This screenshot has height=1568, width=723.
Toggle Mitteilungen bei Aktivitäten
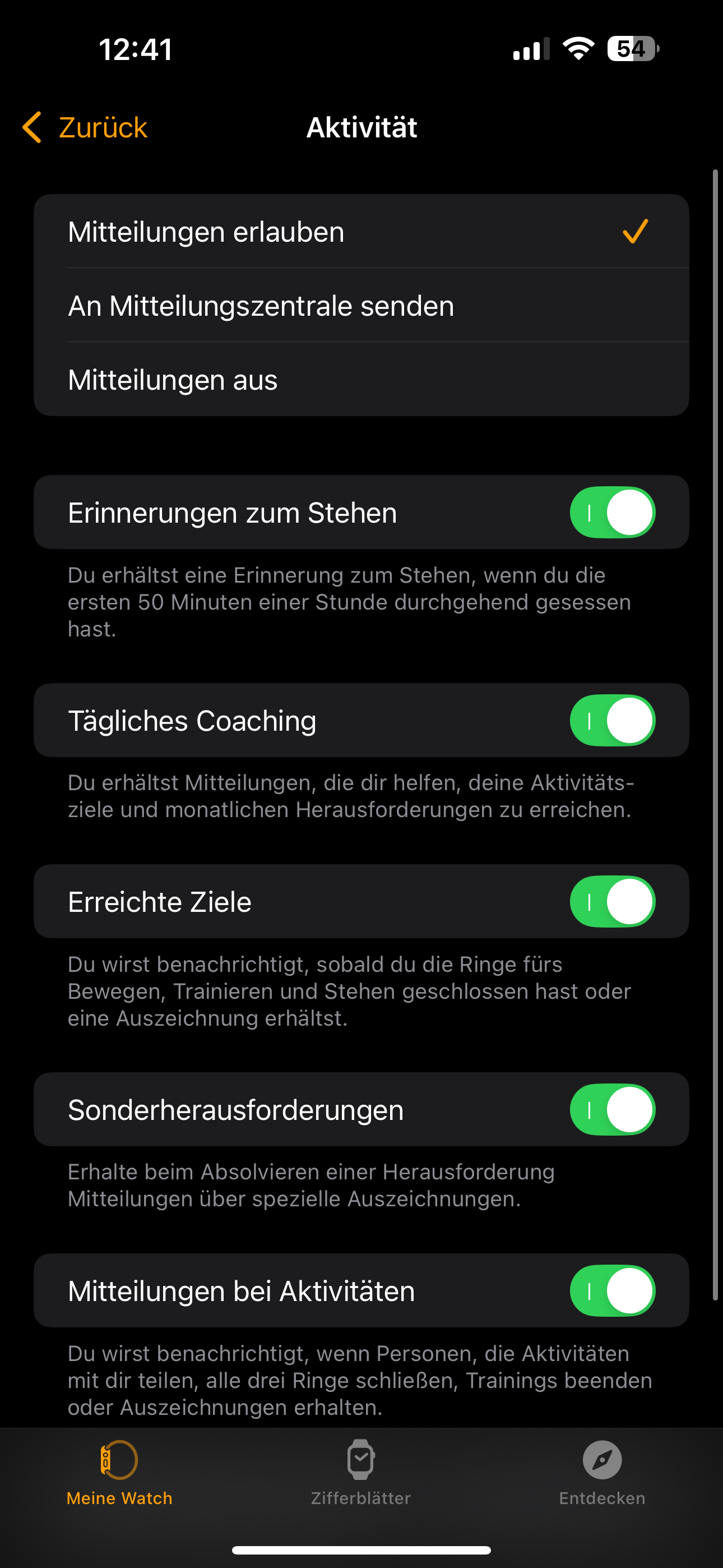pyautogui.click(x=611, y=1290)
